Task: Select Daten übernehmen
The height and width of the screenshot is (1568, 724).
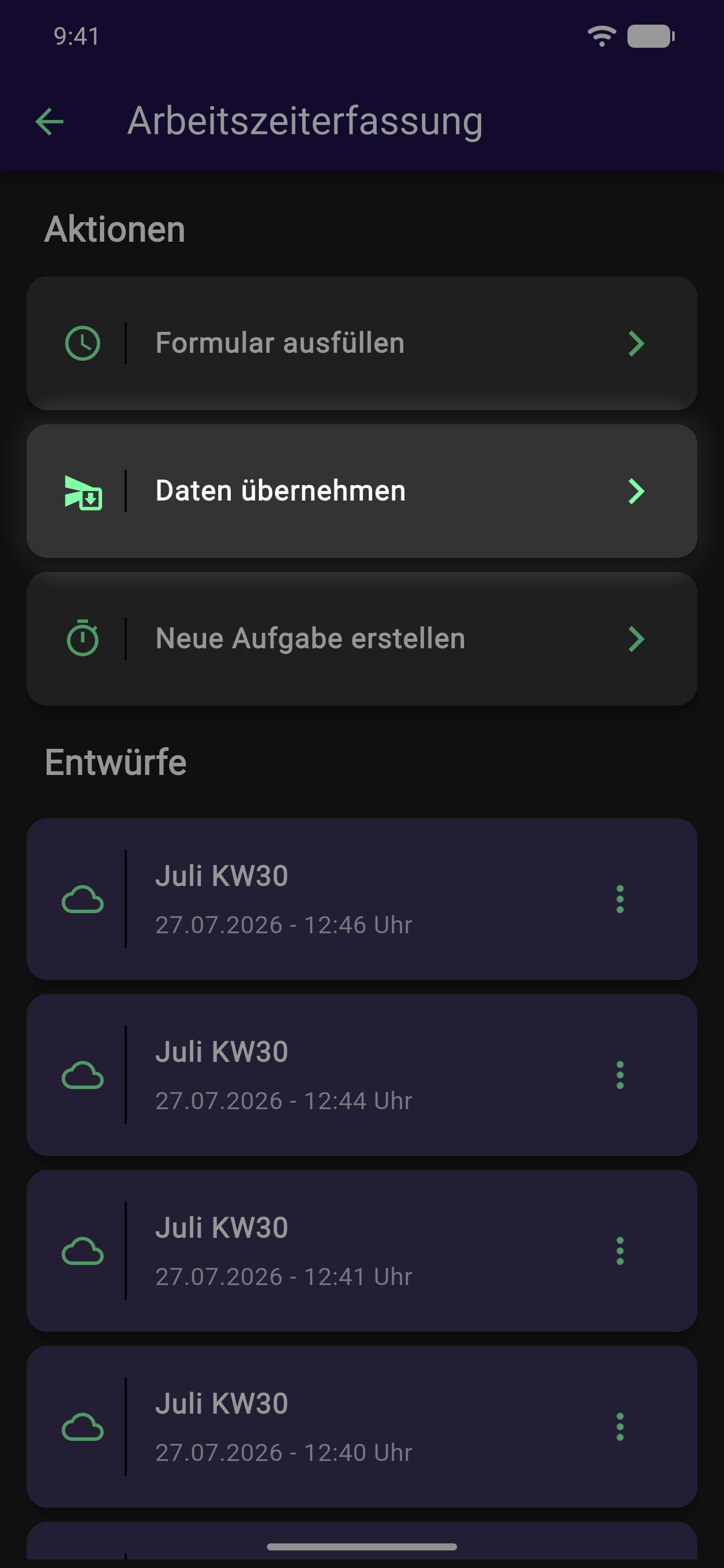Action: [361, 491]
